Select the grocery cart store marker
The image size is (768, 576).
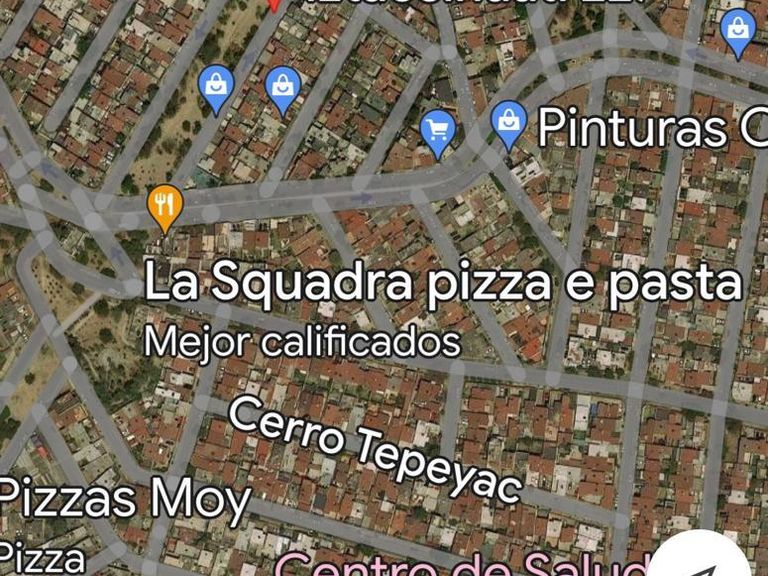coord(437,131)
